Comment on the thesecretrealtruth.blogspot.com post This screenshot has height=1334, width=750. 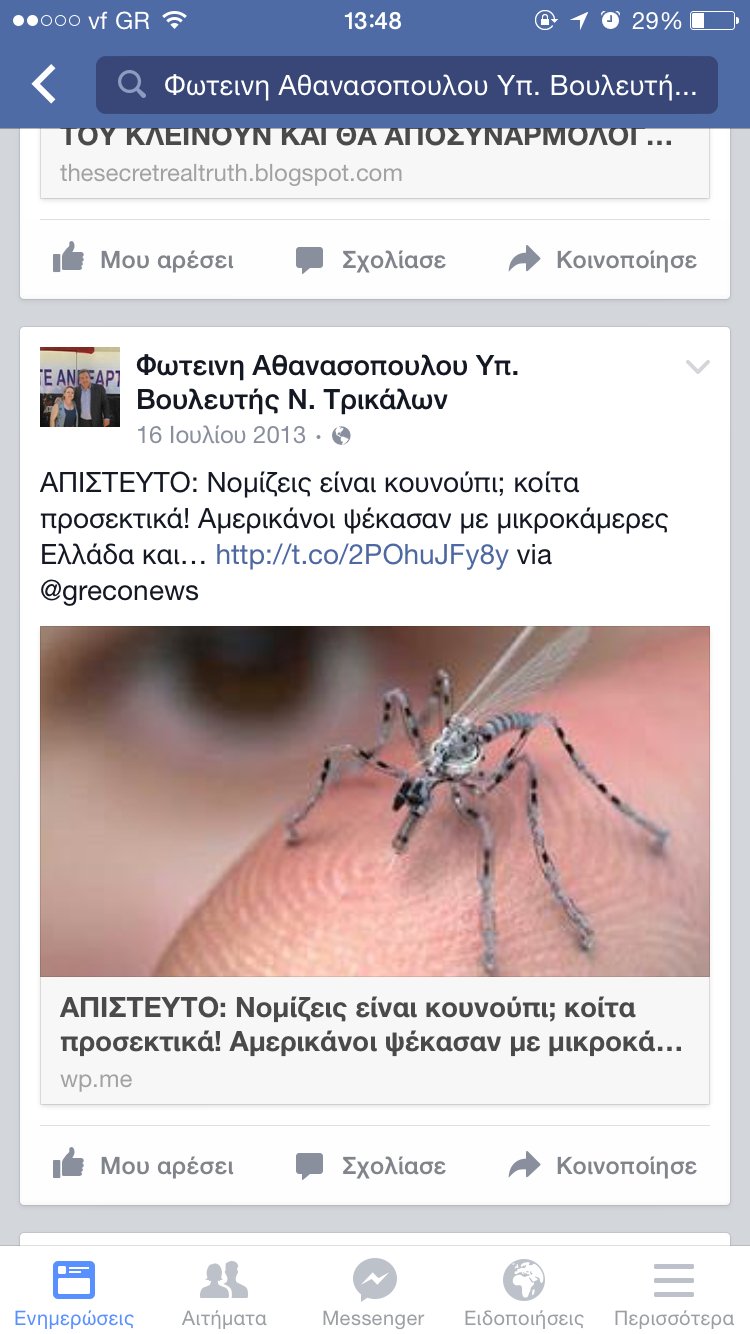point(371,261)
